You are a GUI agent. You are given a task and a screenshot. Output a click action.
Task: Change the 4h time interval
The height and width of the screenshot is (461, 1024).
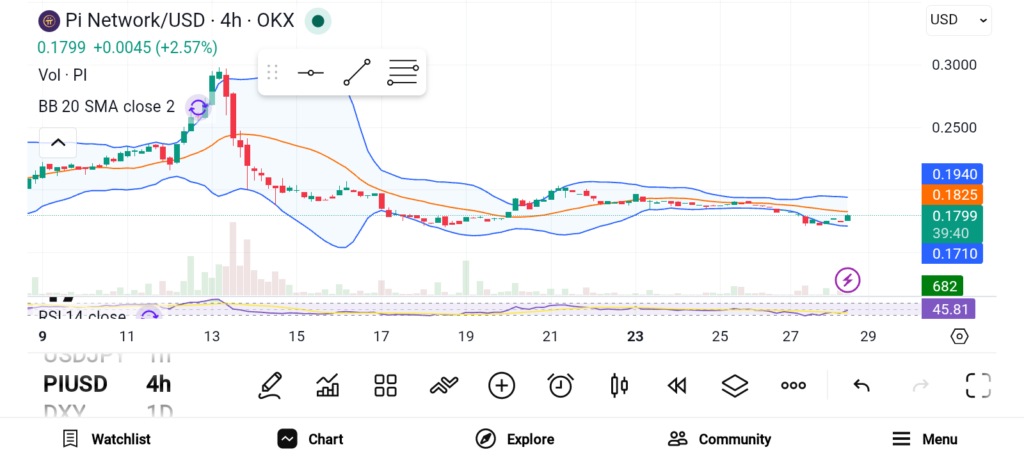tap(158, 384)
